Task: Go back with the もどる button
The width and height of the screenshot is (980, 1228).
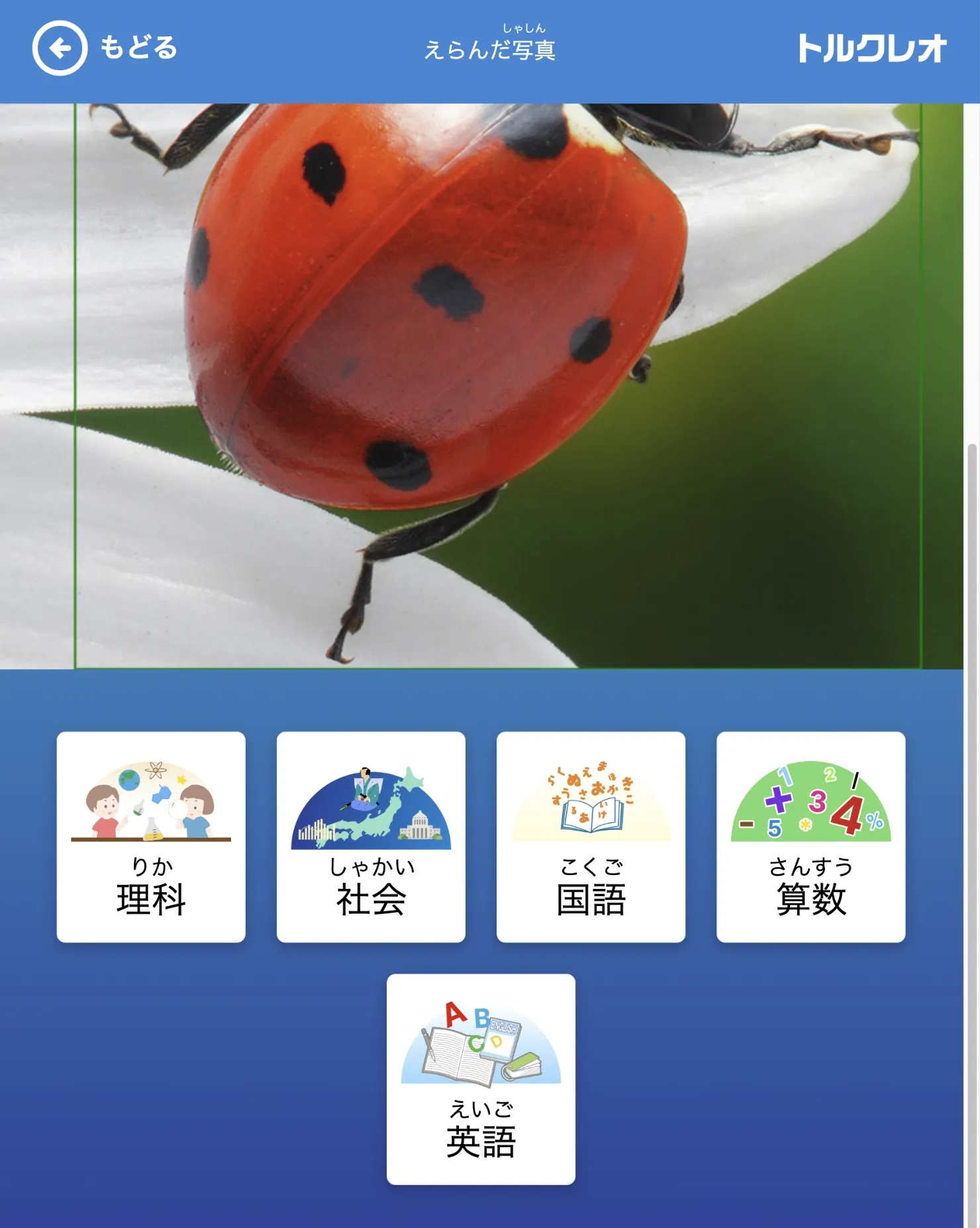Action: tap(106, 48)
